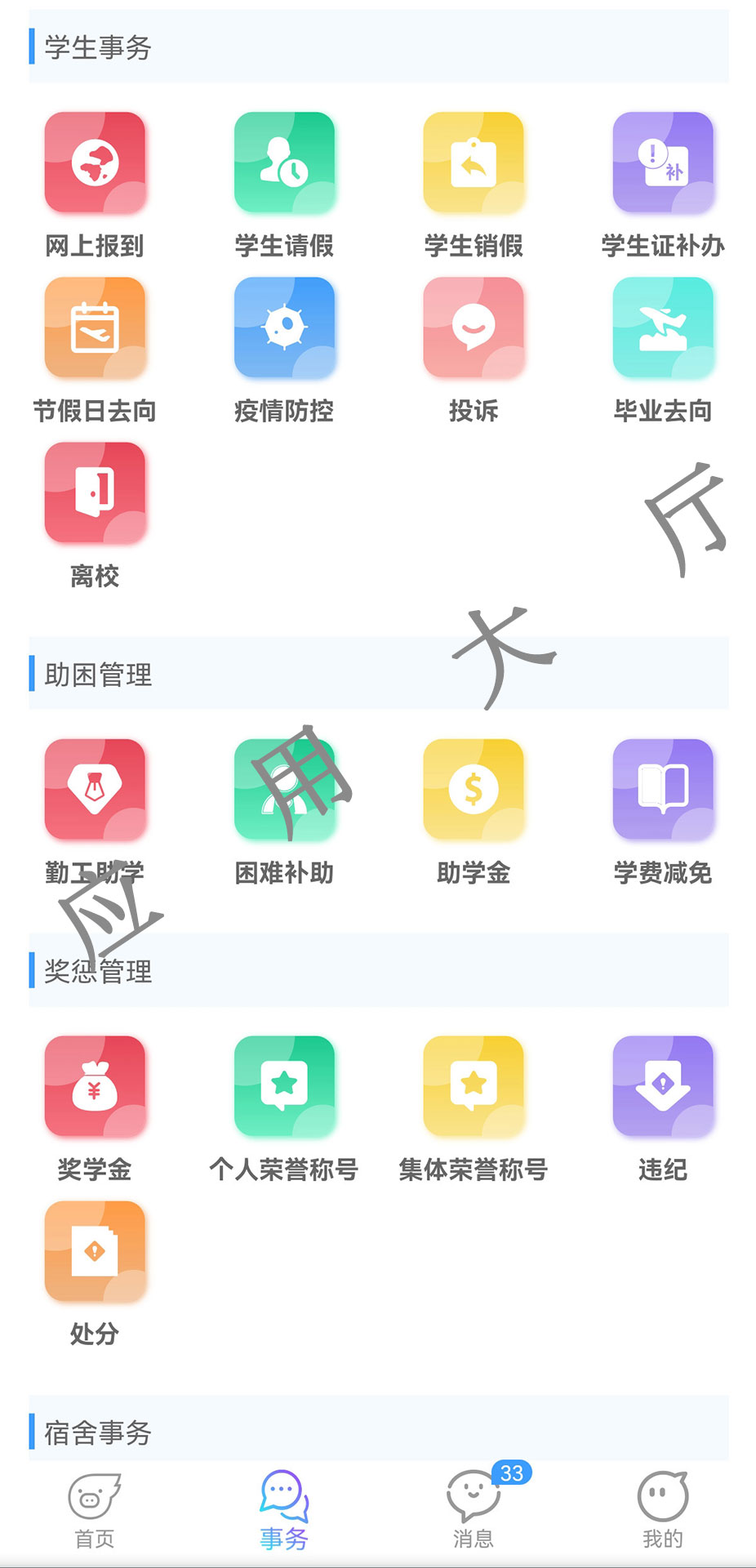756x1568 pixels.
Task: Open 投诉 complaints
Action: [x=474, y=328]
